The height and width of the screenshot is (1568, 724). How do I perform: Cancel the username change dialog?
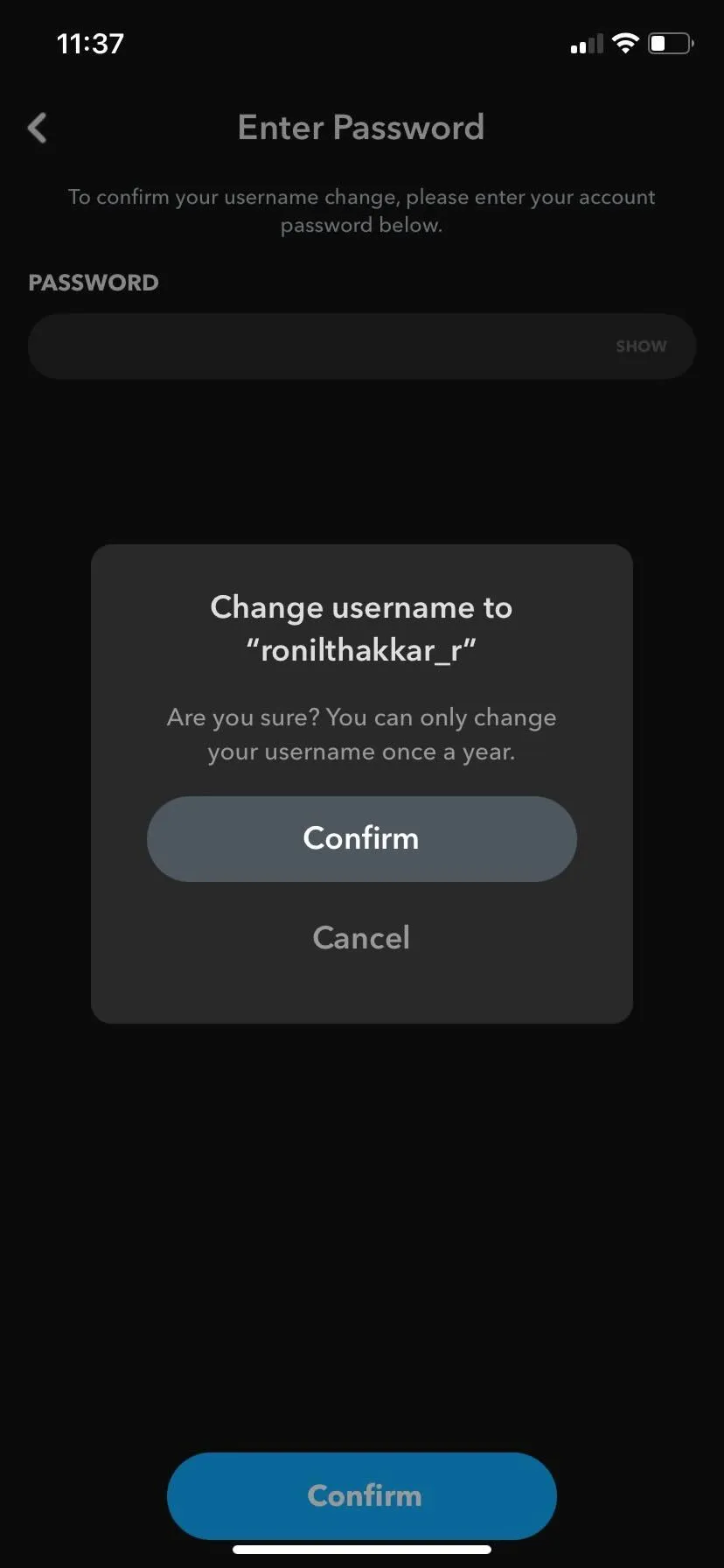(x=361, y=938)
